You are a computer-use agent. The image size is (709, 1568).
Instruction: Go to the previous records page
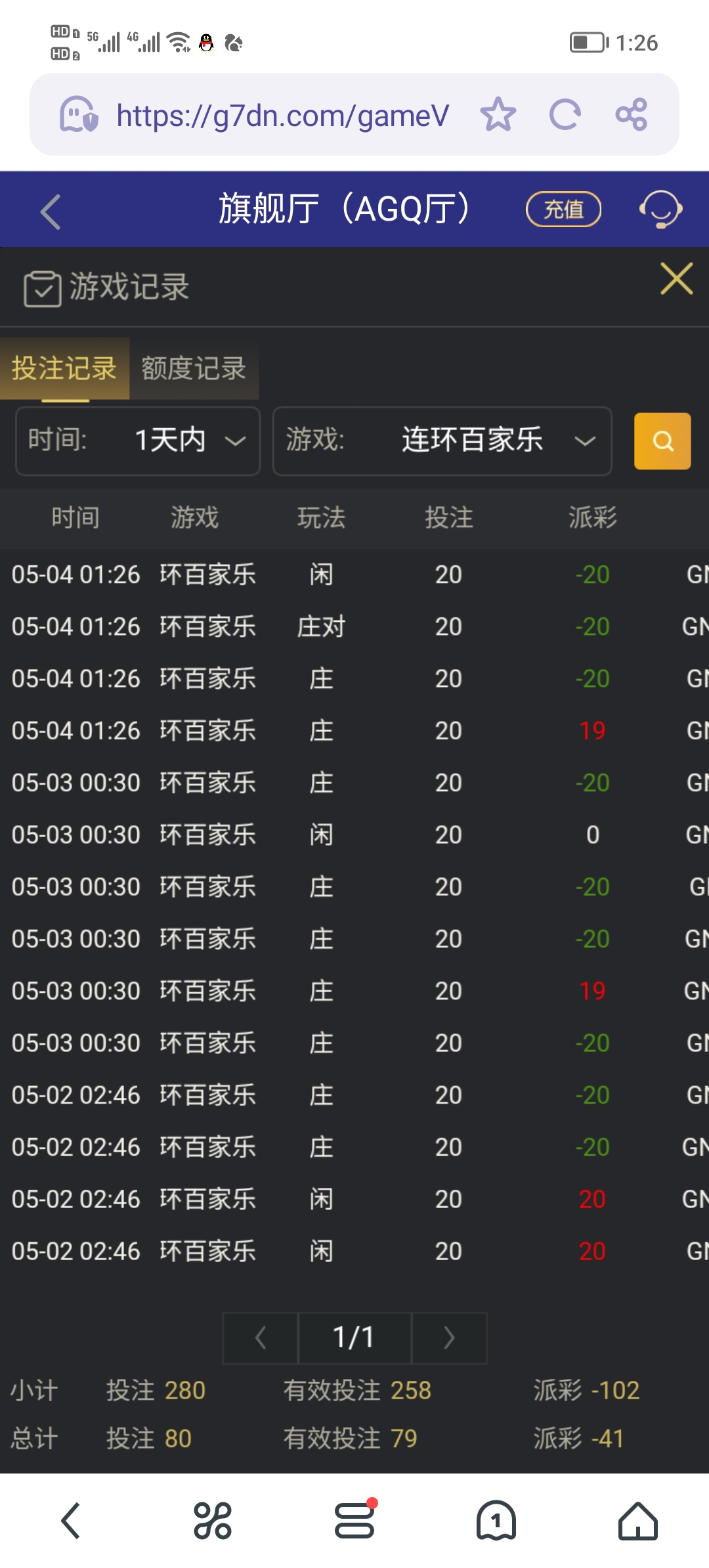tap(261, 1338)
